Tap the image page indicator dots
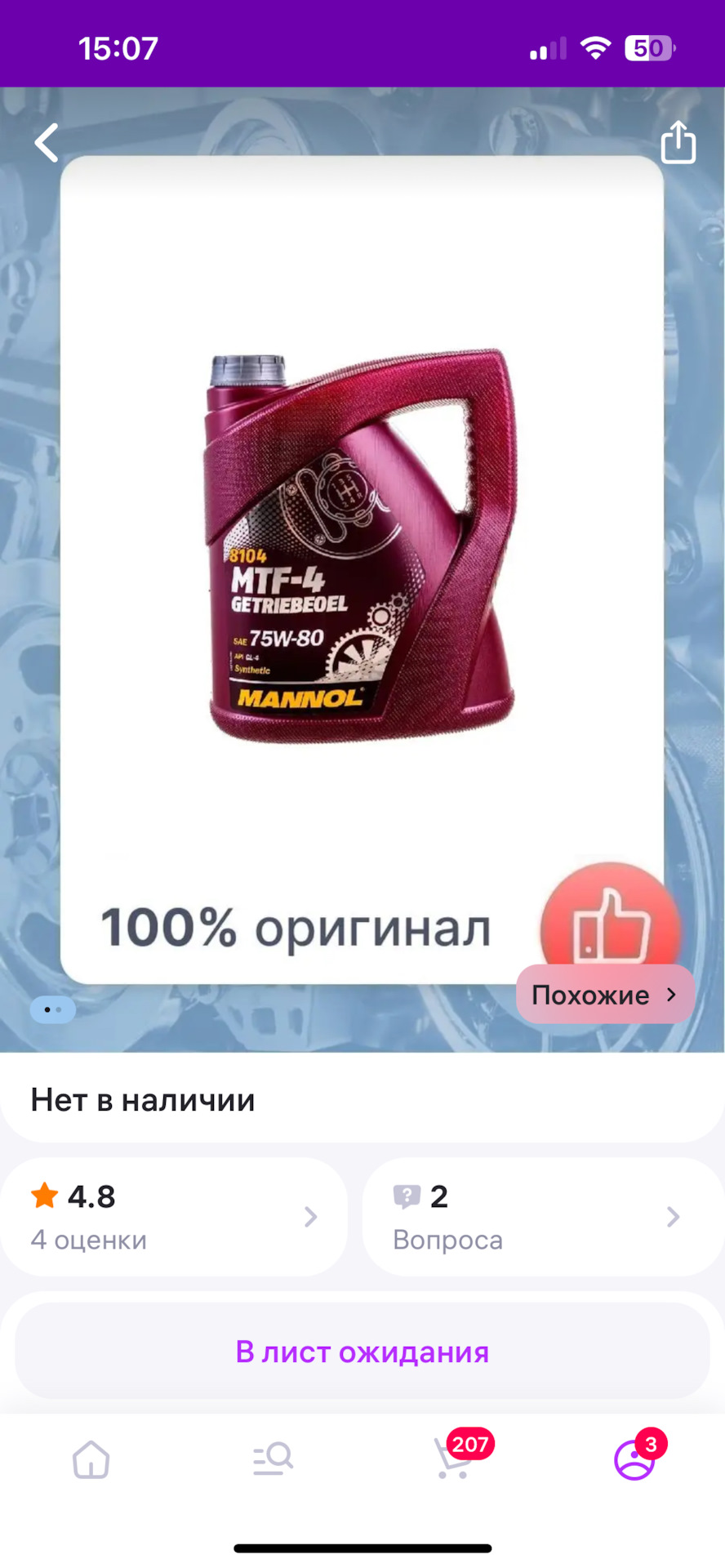Screen dimensions: 725x1568 point(53,1009)
